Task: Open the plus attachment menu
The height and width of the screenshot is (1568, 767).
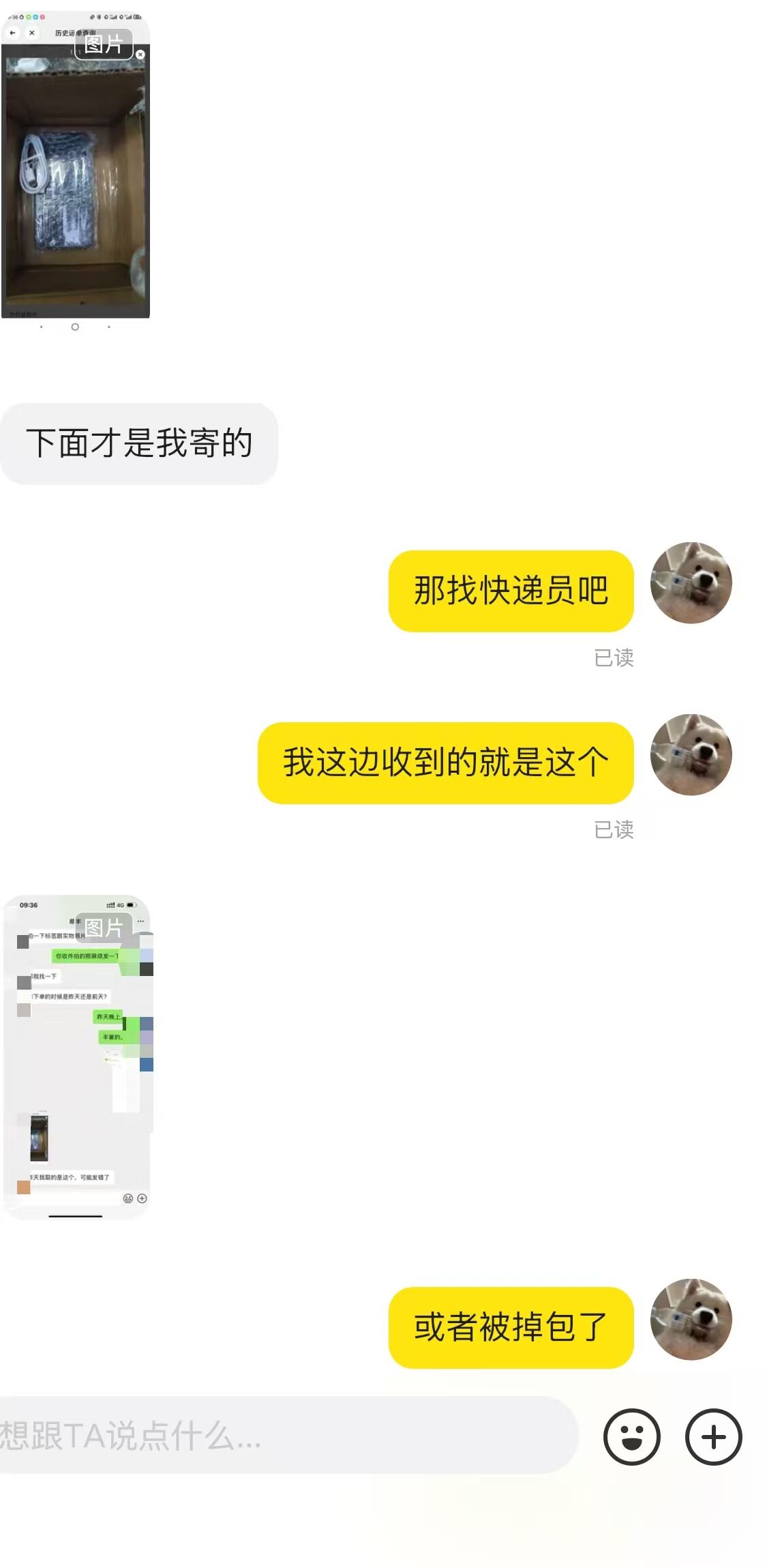Action: (713, 1436)
